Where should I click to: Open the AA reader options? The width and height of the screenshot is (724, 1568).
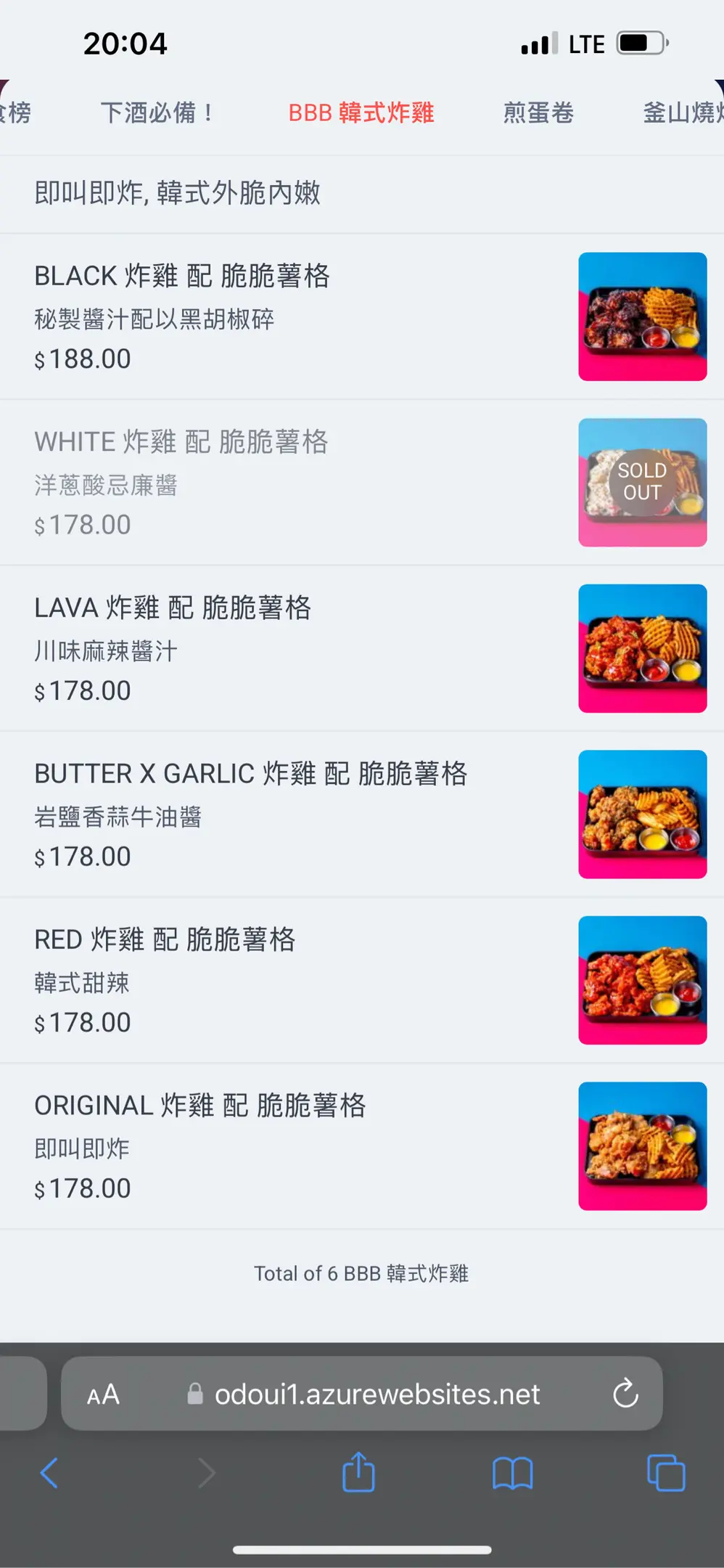[103, 1394]
